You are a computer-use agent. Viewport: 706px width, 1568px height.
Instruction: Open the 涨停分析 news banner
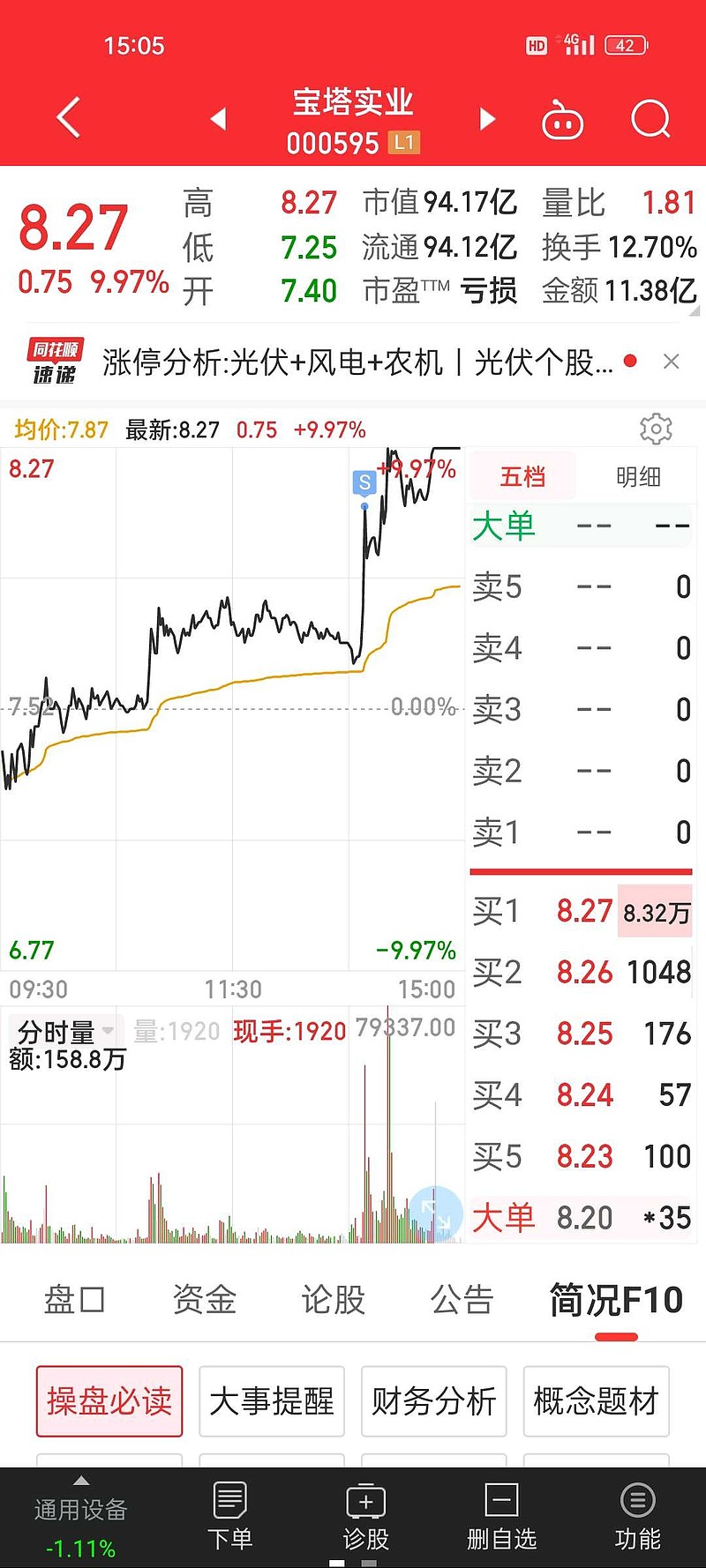click(x=357, y=362)
